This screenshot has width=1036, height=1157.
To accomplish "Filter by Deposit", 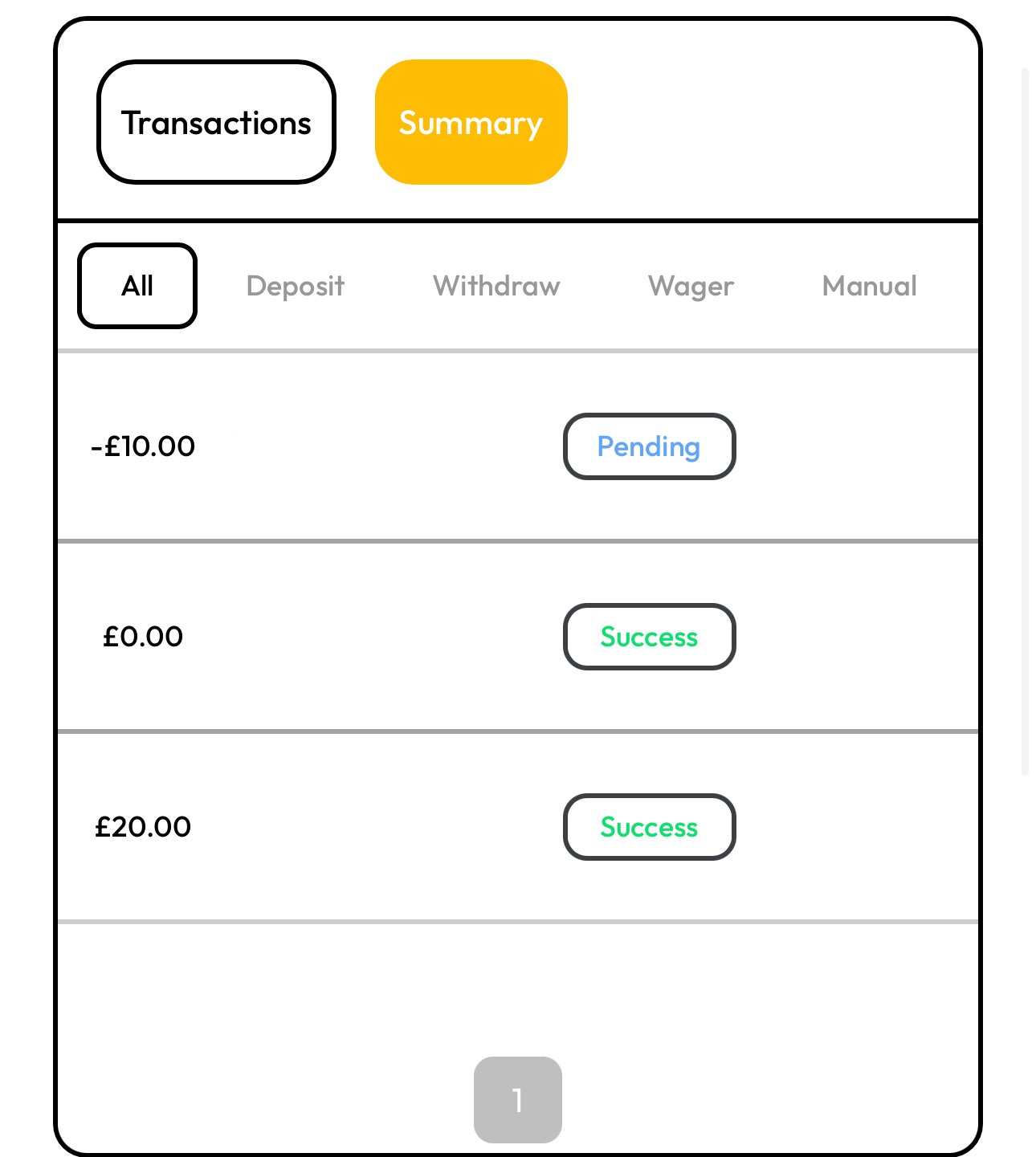I will [295, 286].
